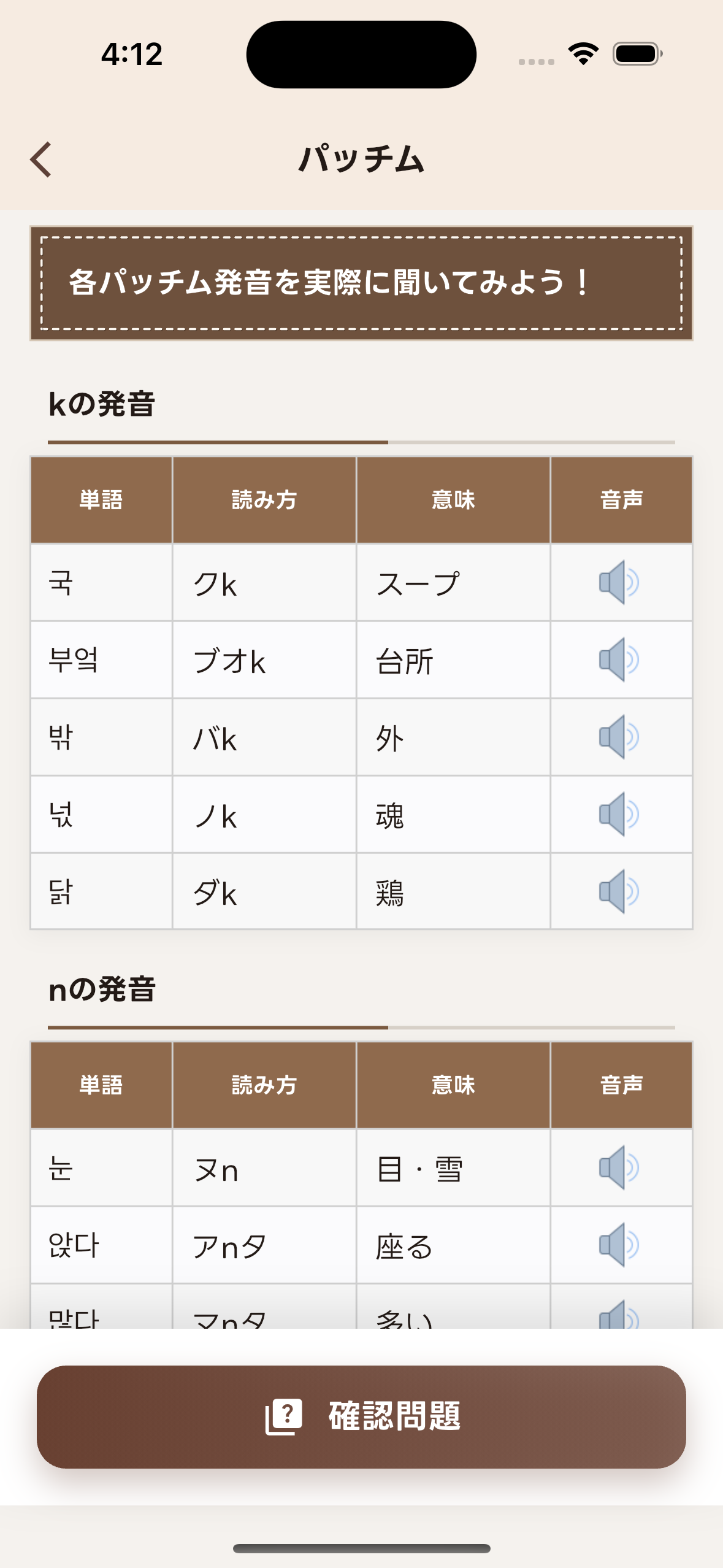723x1568 pixels.
Task: Play pronunciation of 많다 (多い)
Action: pyautogui.click(x=621, y=1316)
